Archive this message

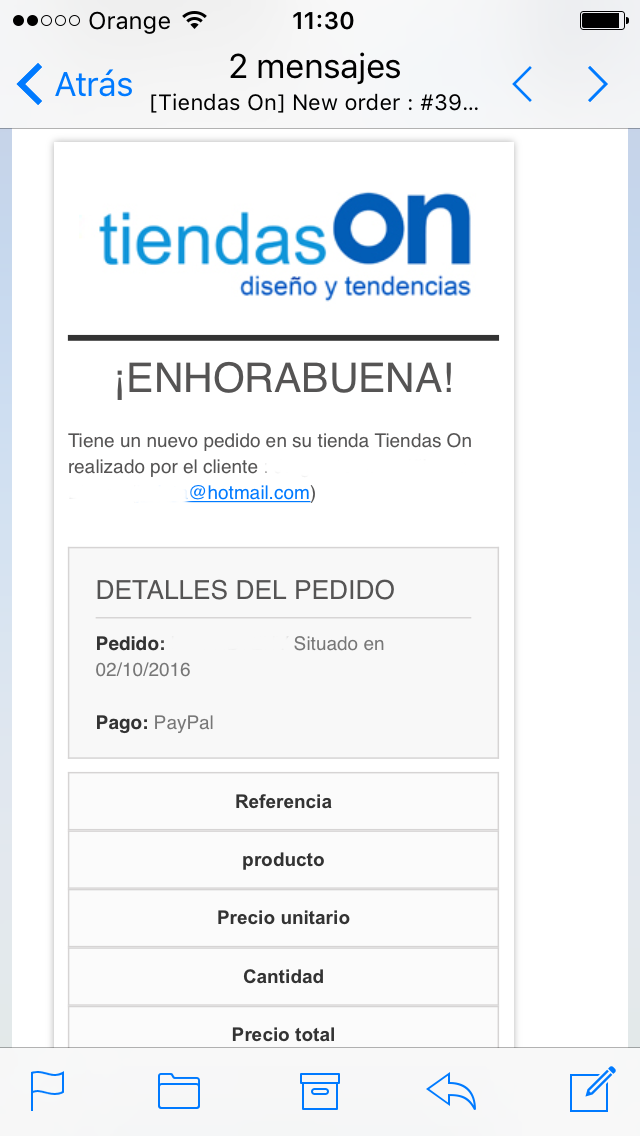(320, 1090)
